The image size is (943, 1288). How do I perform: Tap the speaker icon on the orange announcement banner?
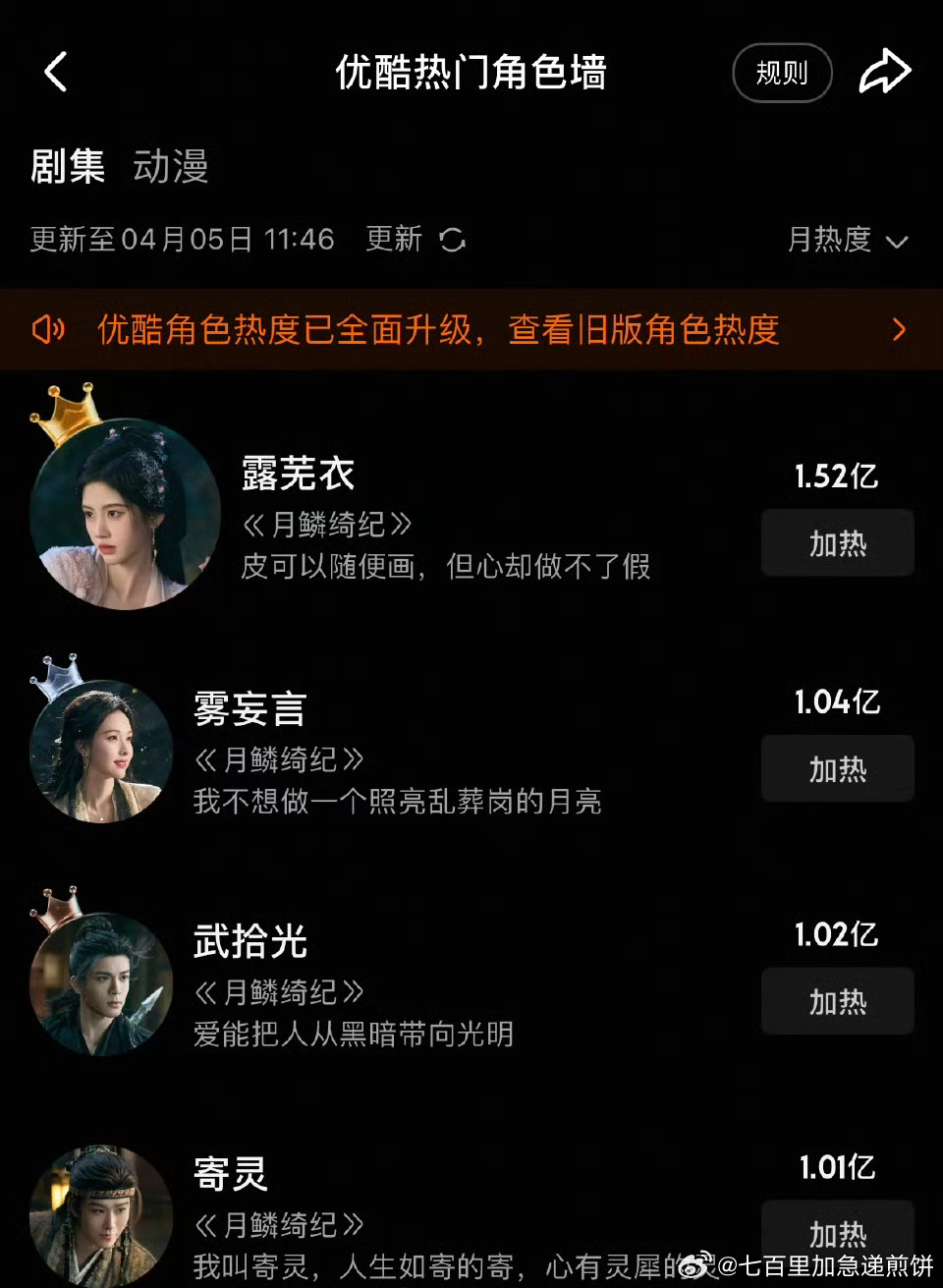click(45, 330)
